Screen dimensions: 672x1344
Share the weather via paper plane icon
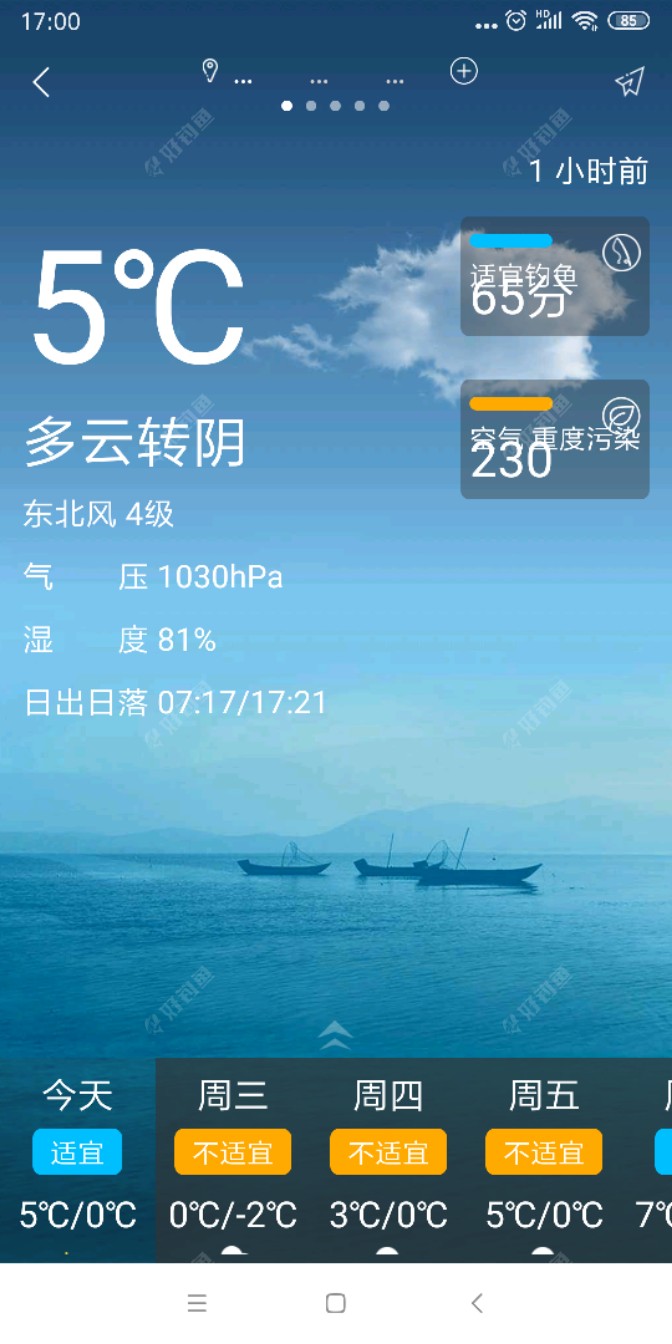coord(629,82)
